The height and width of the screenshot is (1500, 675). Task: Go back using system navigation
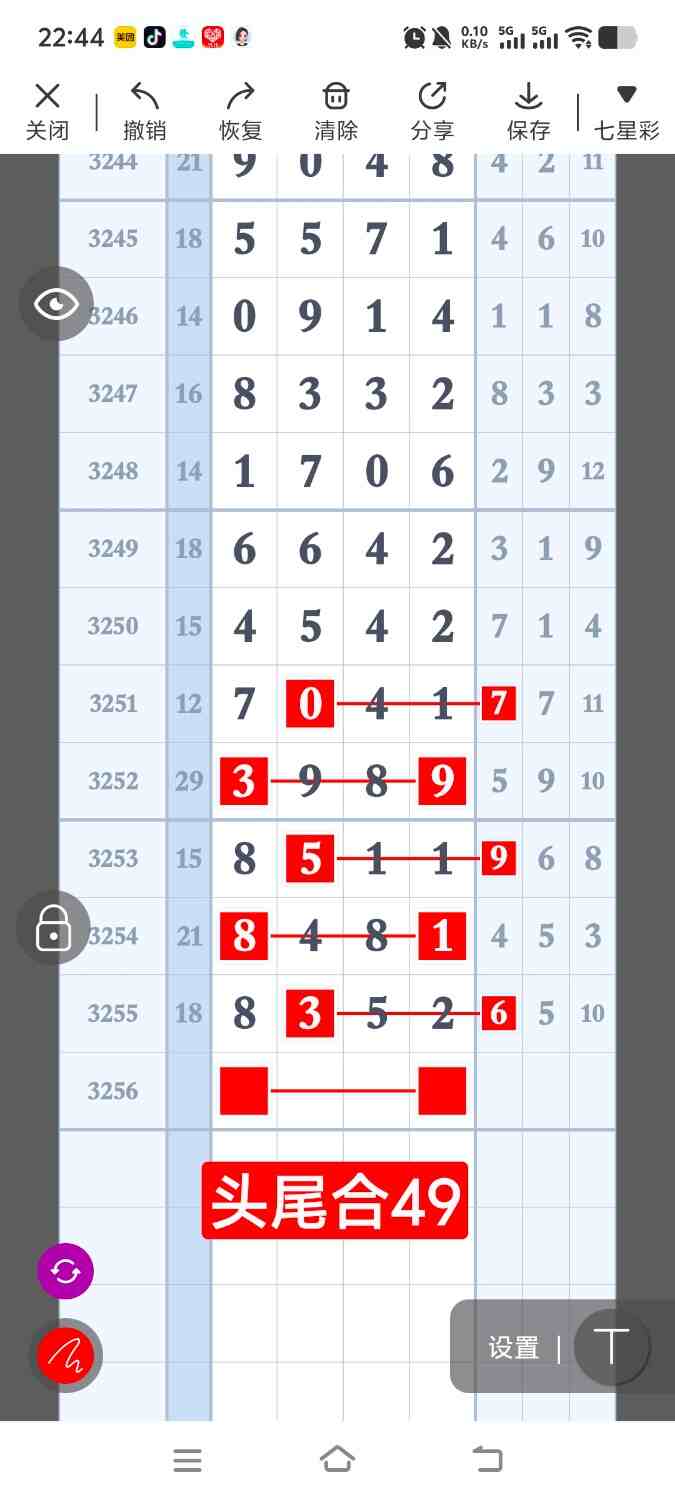pos(488,1459)
